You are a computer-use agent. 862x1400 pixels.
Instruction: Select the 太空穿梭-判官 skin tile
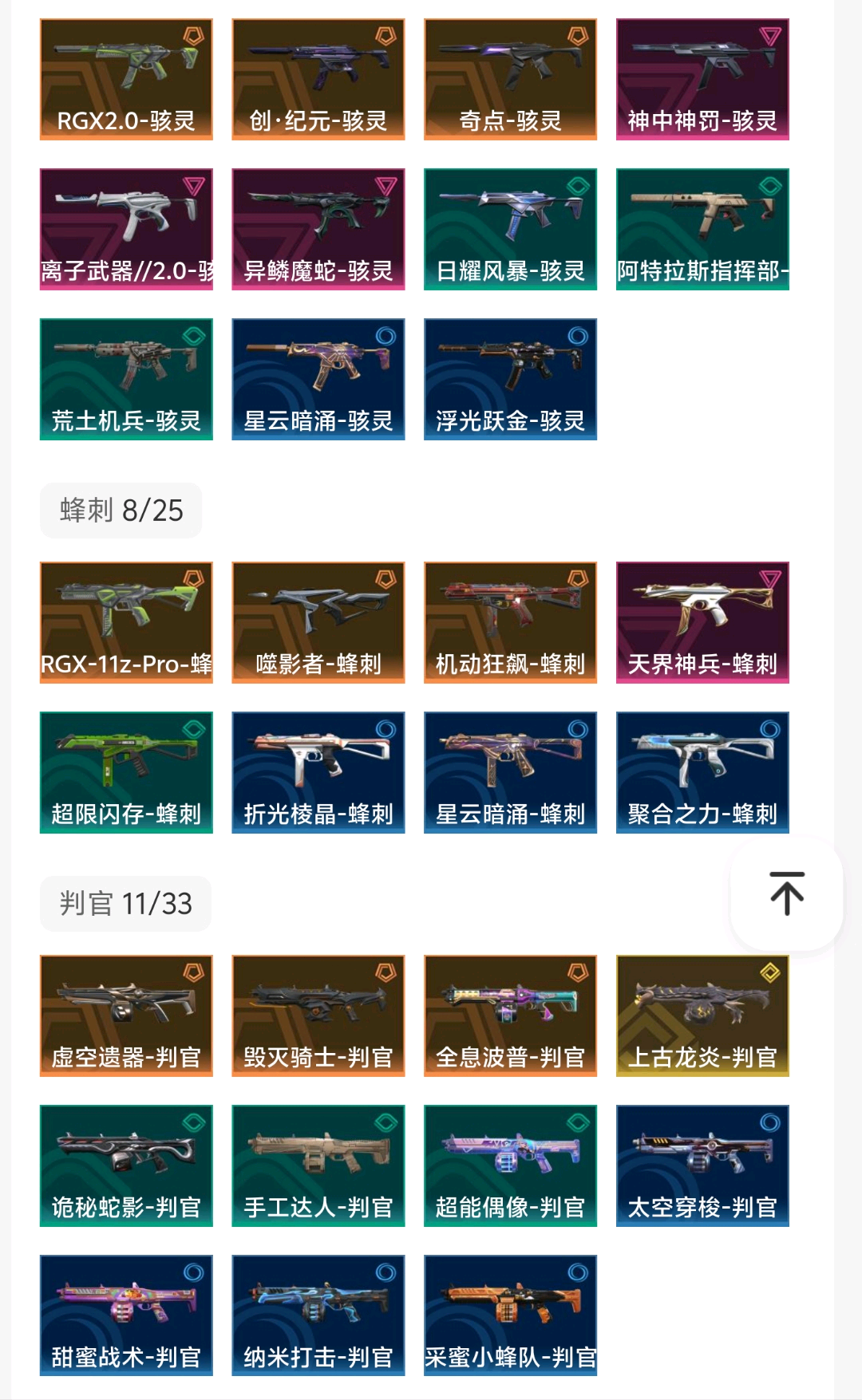pyautogui.click(x=702, y=1166)
